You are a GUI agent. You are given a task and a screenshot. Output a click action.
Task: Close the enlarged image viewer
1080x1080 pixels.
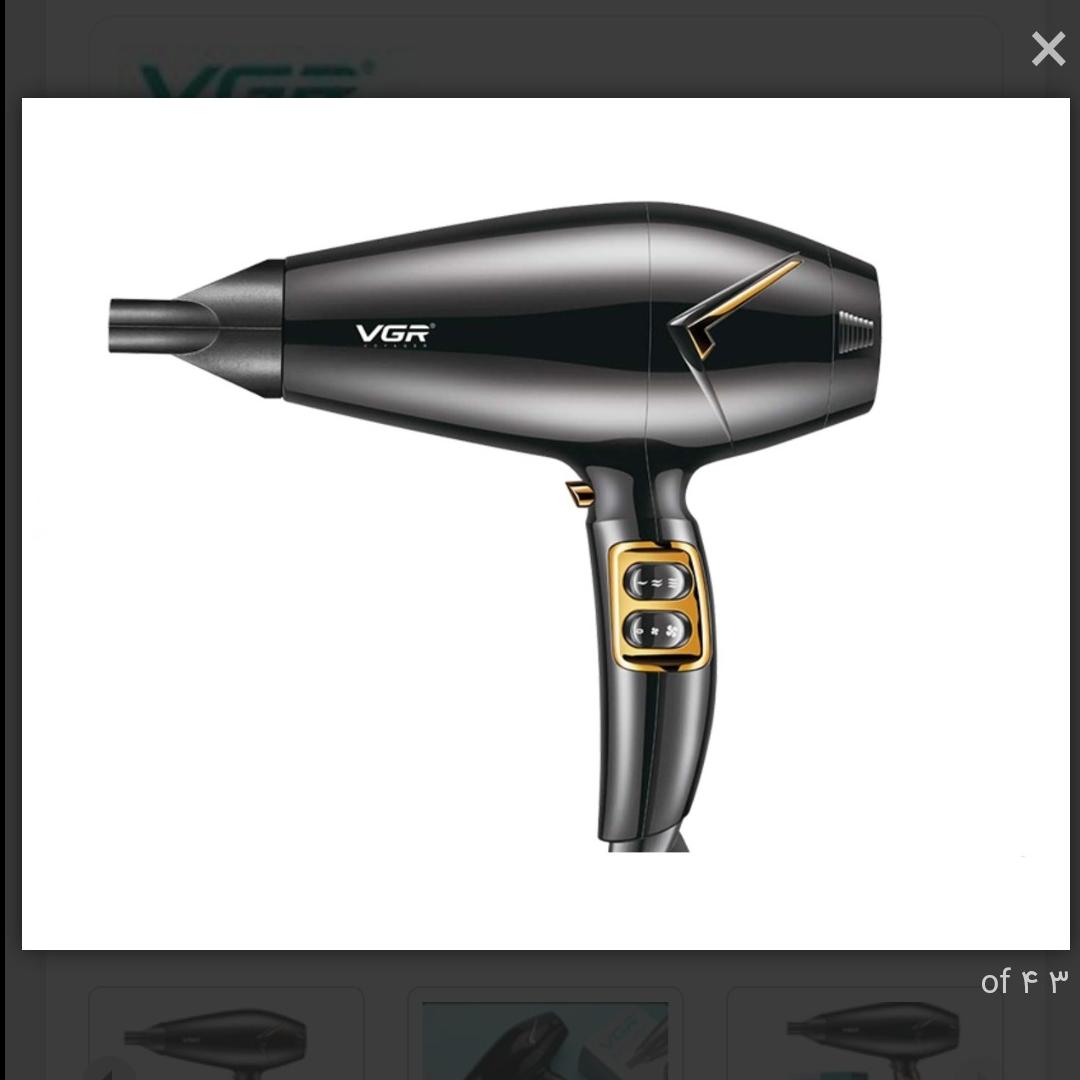point(1048,48)
